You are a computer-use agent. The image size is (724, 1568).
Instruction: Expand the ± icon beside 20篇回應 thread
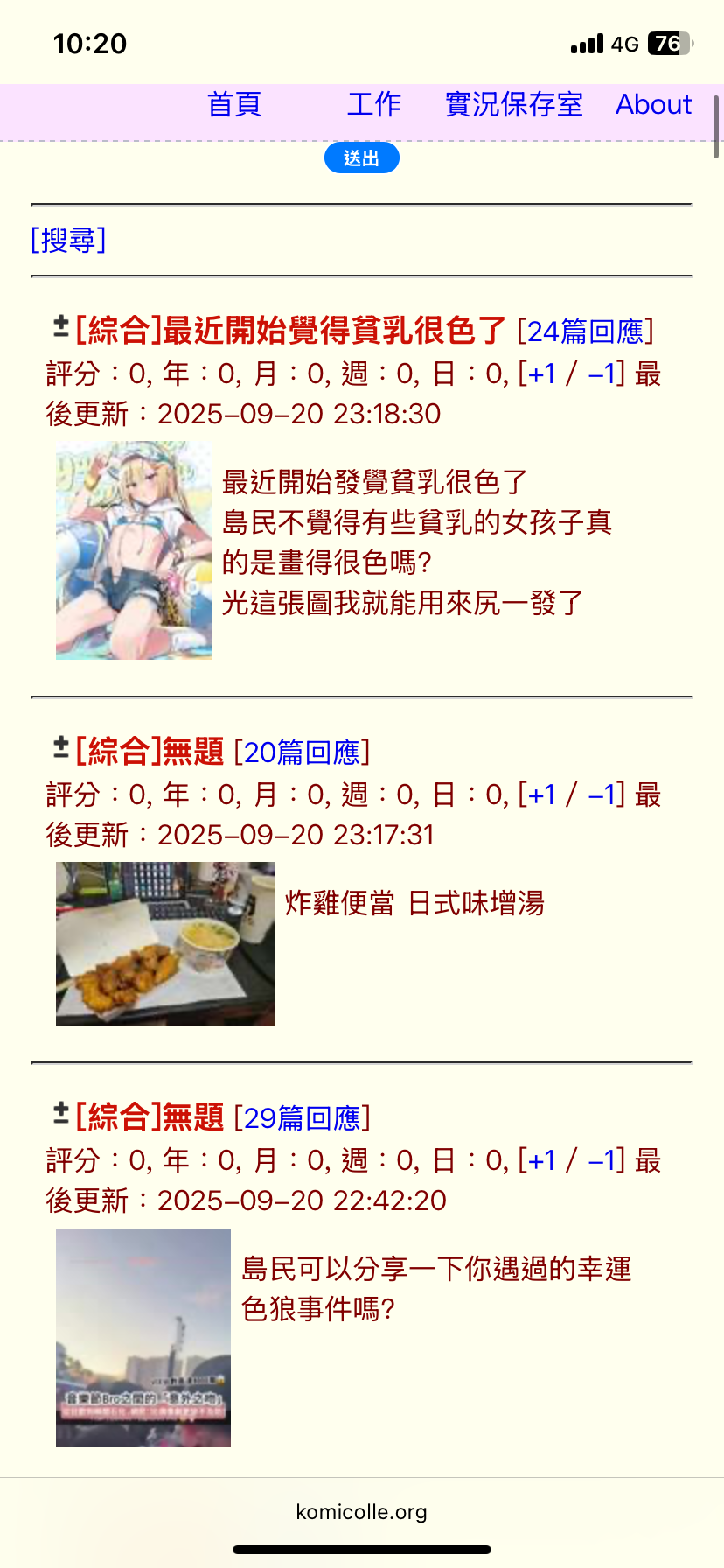pyautogui.click(x=60, y=748)
